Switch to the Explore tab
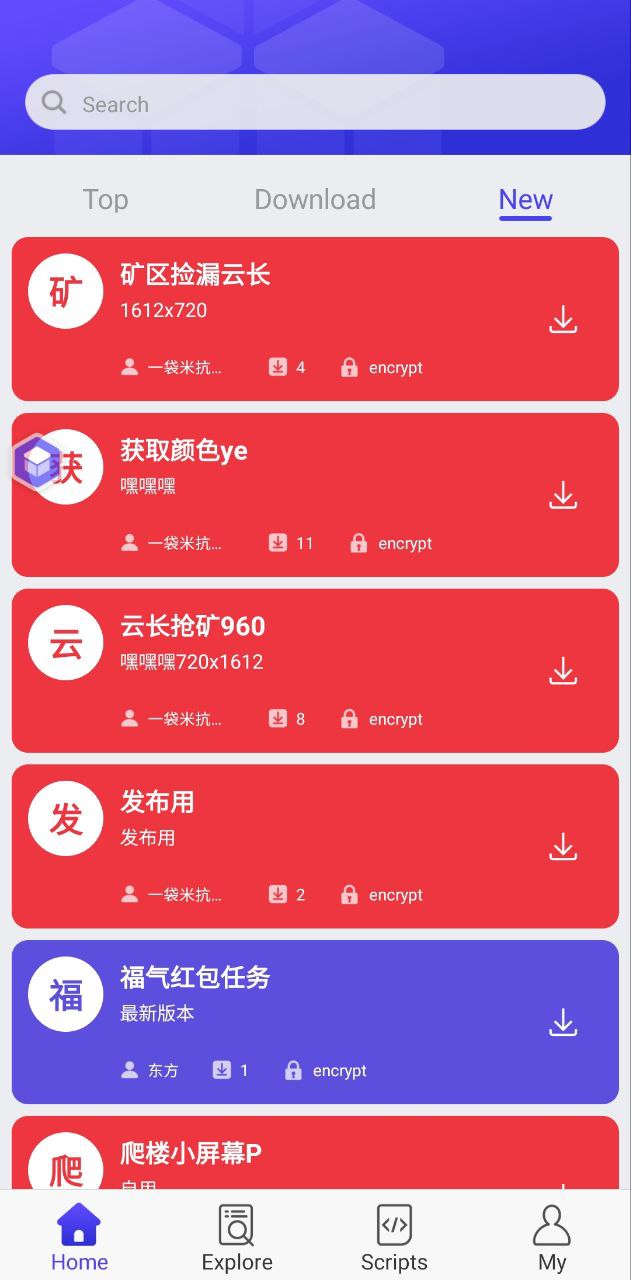Image resolution: width=631 pixels, height=1280 pixels. point(237,1238)
